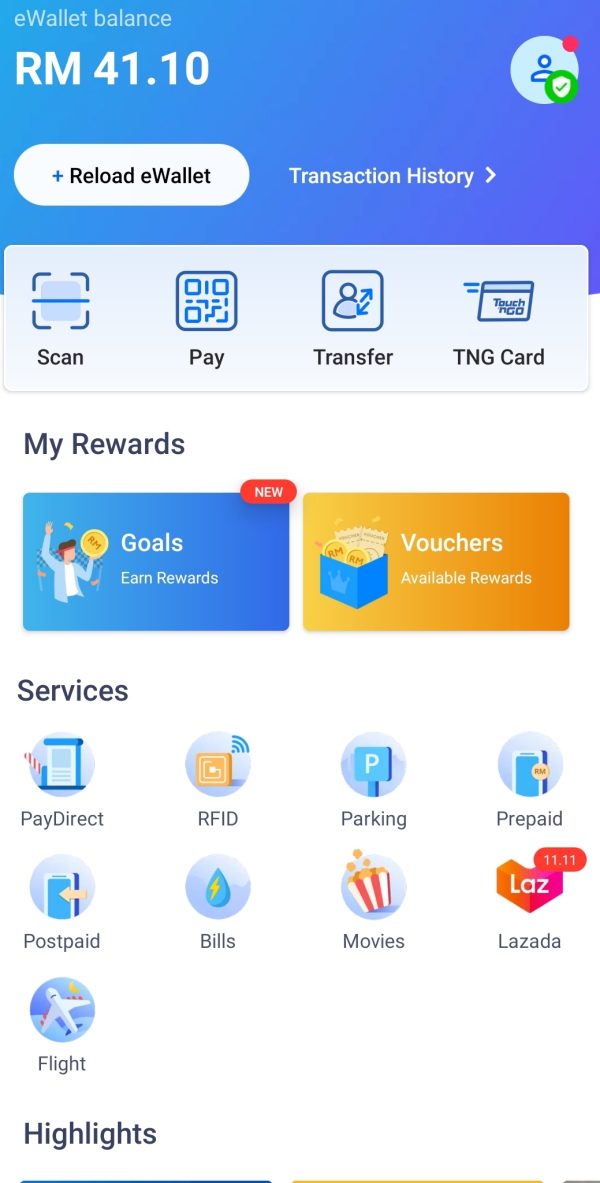Tap the Reload eWallet button
This screenshot has height=1183, width=600.
pyautogui.click(x=131, y=176)
